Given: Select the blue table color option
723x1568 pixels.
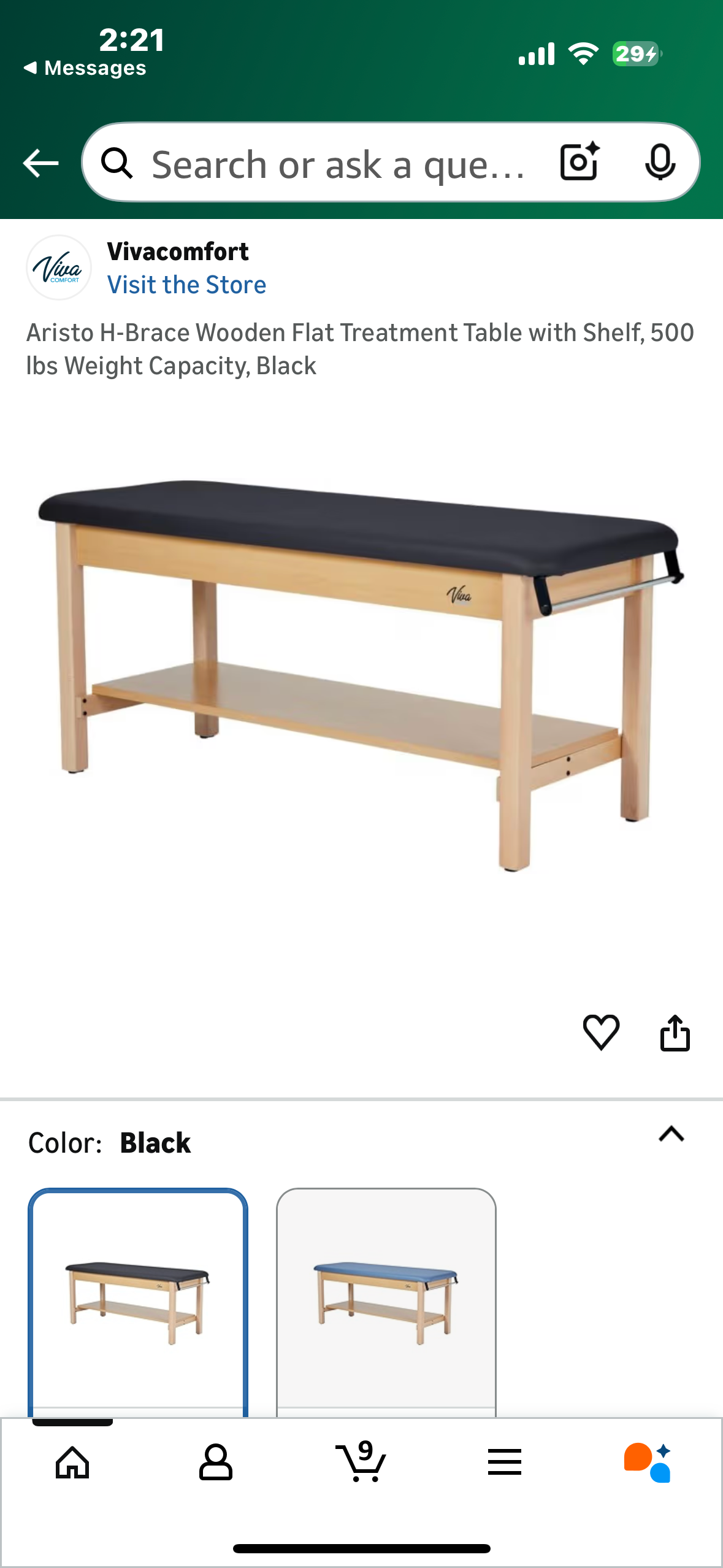Looking at the screenshot, I should coord(386,1301).
